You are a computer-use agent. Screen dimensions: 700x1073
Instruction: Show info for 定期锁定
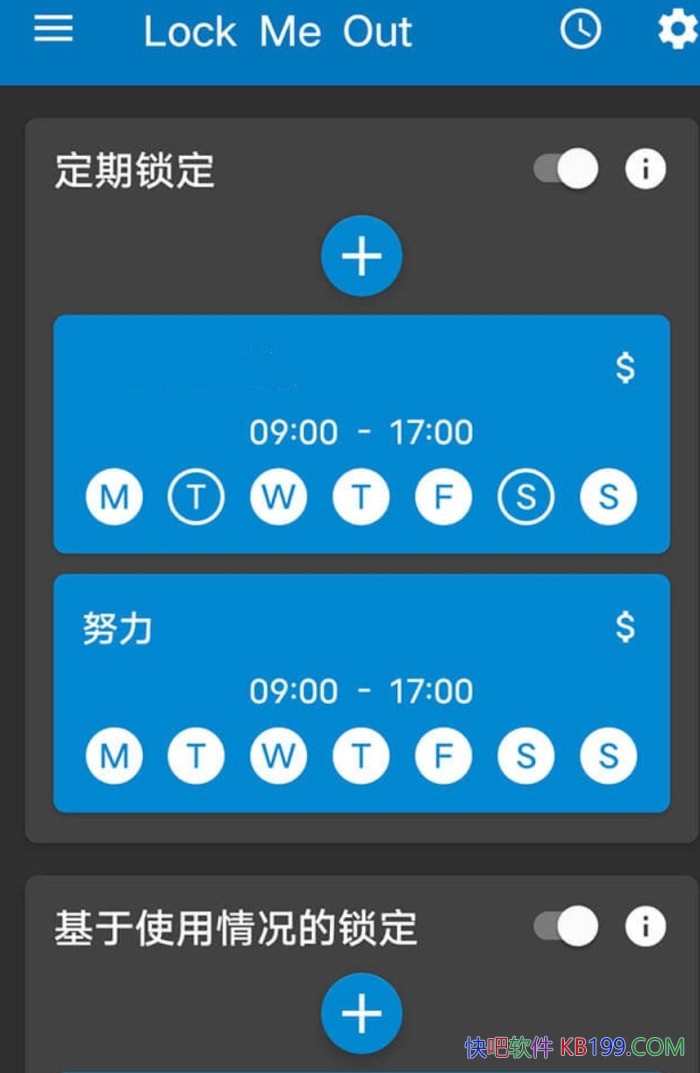pyautogui.click(x=645, y=169)
